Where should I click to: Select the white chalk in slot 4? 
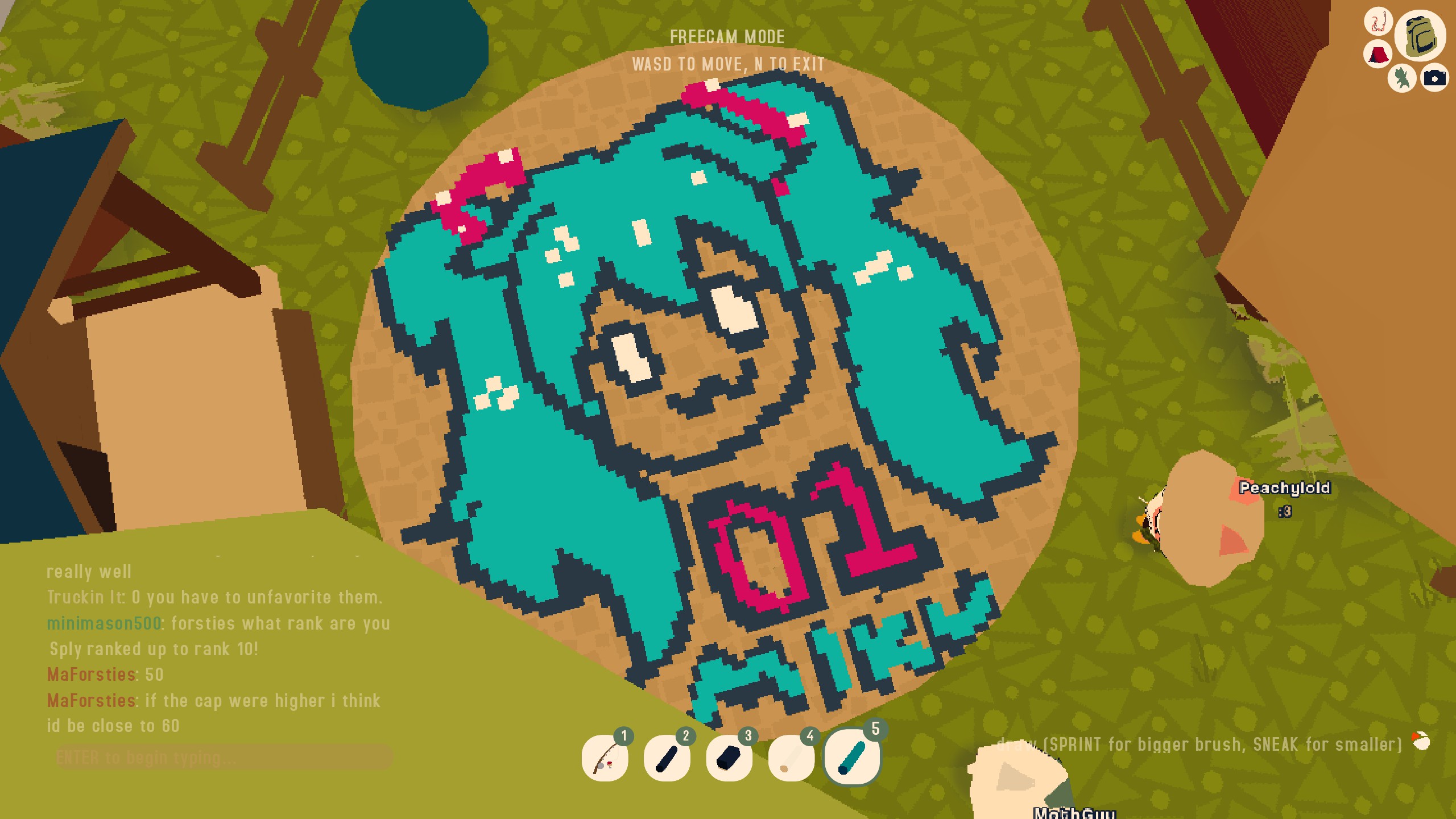pos(791,758)
